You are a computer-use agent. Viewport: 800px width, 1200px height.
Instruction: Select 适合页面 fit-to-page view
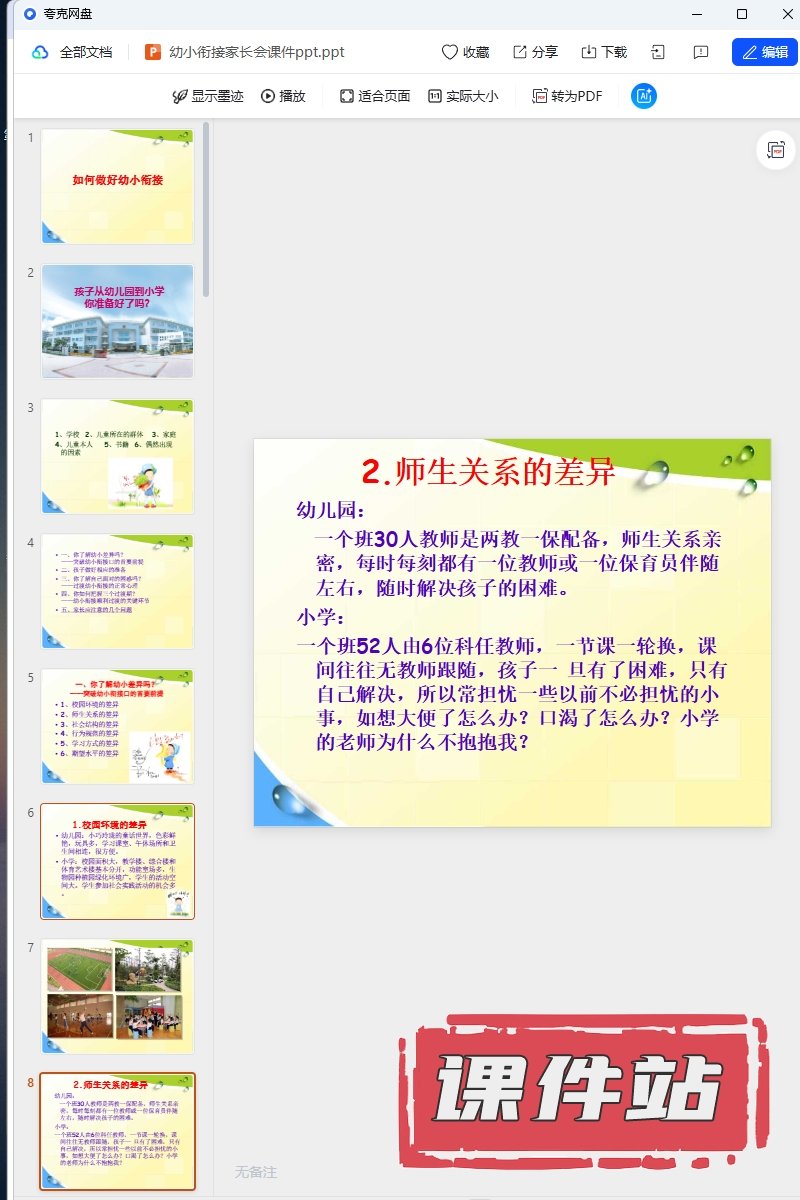point(375,96)
